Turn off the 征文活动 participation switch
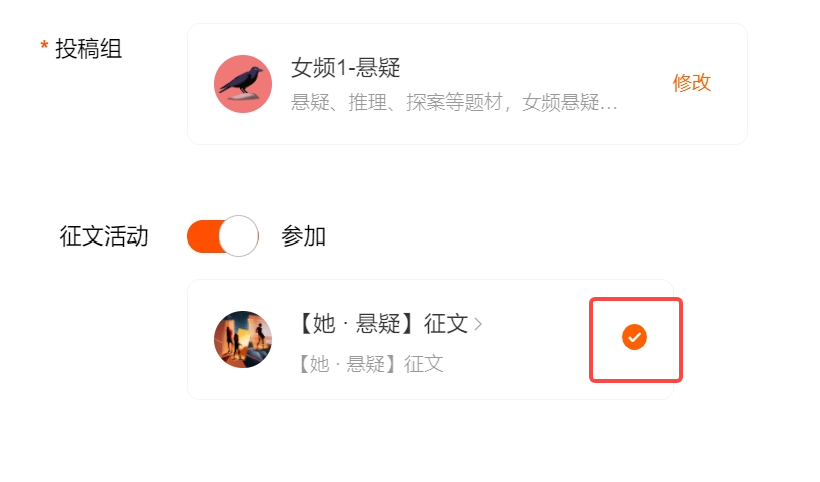820x482 pixels. (x=222, y=237)
